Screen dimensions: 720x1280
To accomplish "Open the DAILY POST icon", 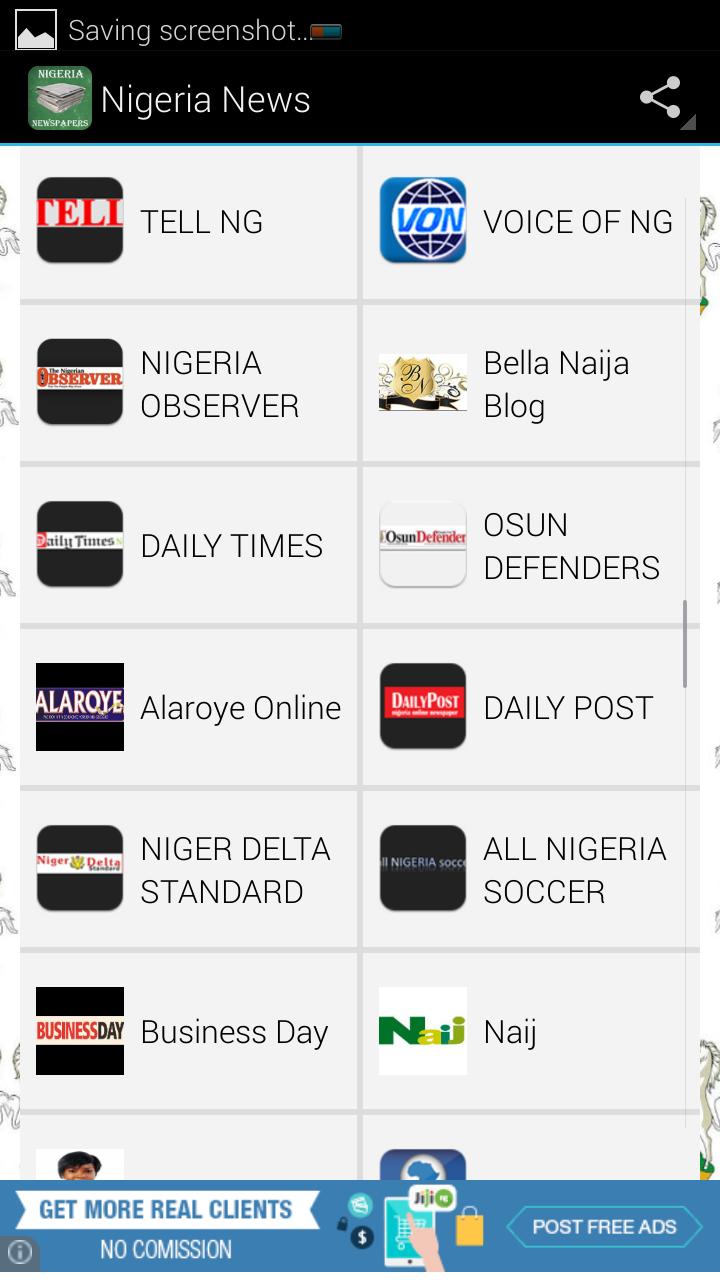I will [x=422, y=706].
